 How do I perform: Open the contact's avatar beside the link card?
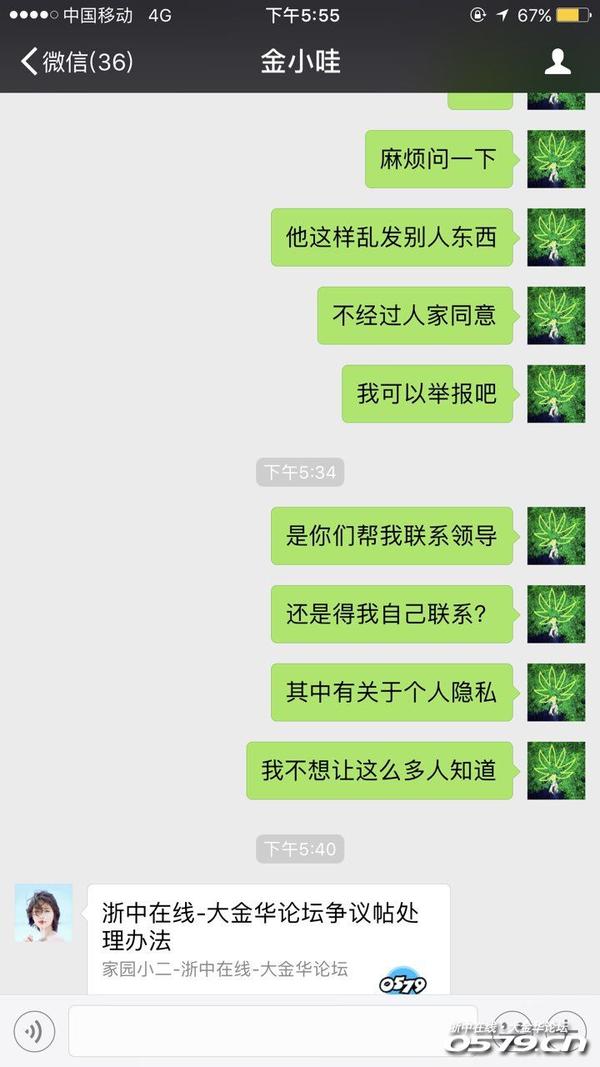pos(43,913)
